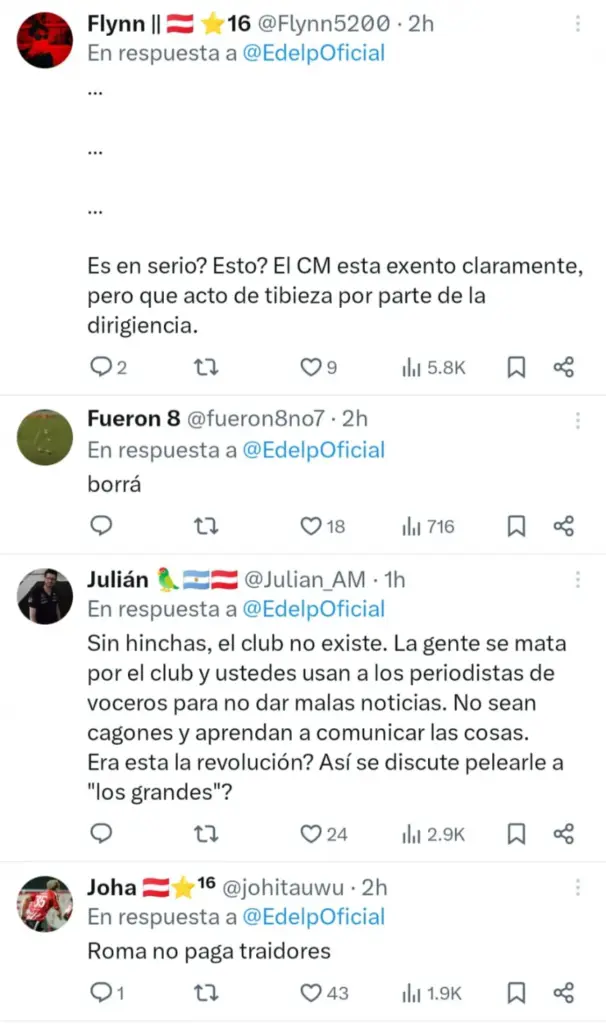
Task: Like Fueron 8's "borrá" reply
Action: (311, 526)
